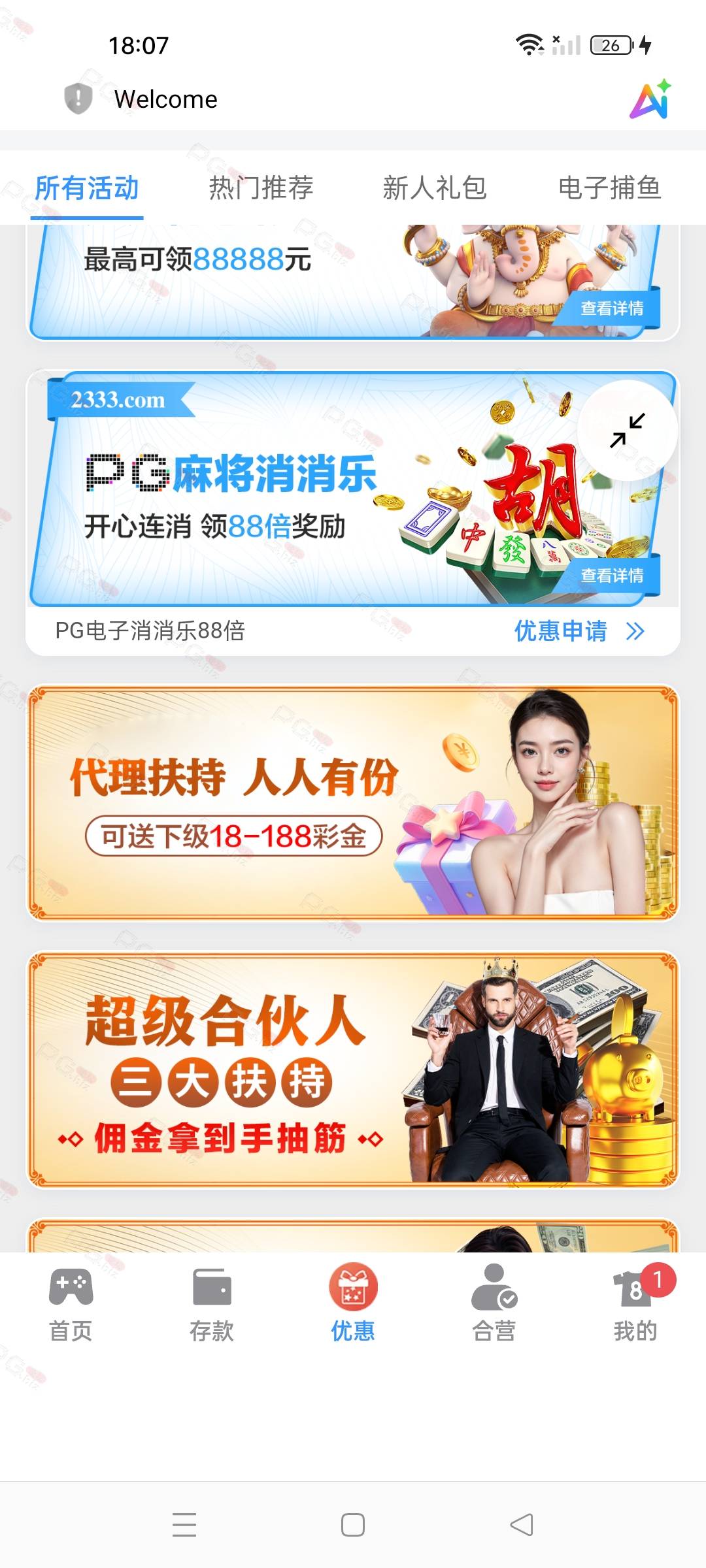Open the colorful AI assistant icon
The image size is (706, 1568).
650,99
